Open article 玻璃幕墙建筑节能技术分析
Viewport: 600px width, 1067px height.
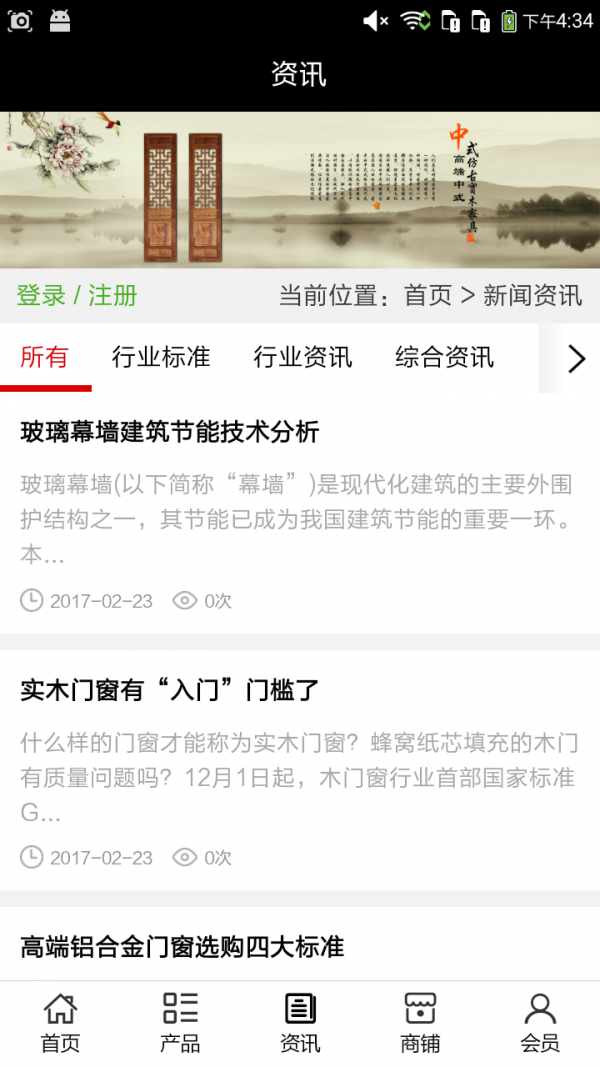coord(170,432)
